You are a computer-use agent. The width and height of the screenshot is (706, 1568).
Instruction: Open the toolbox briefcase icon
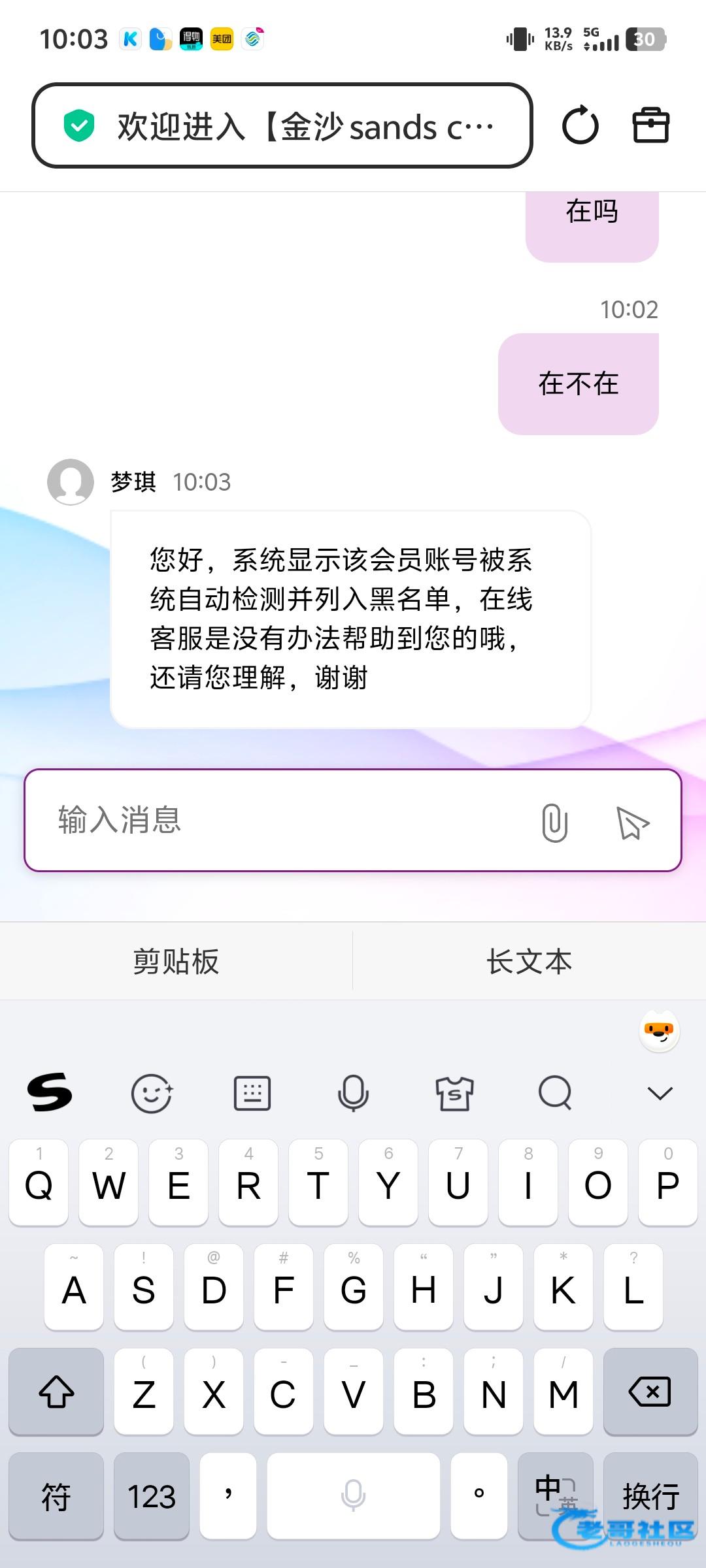point(650,125)
